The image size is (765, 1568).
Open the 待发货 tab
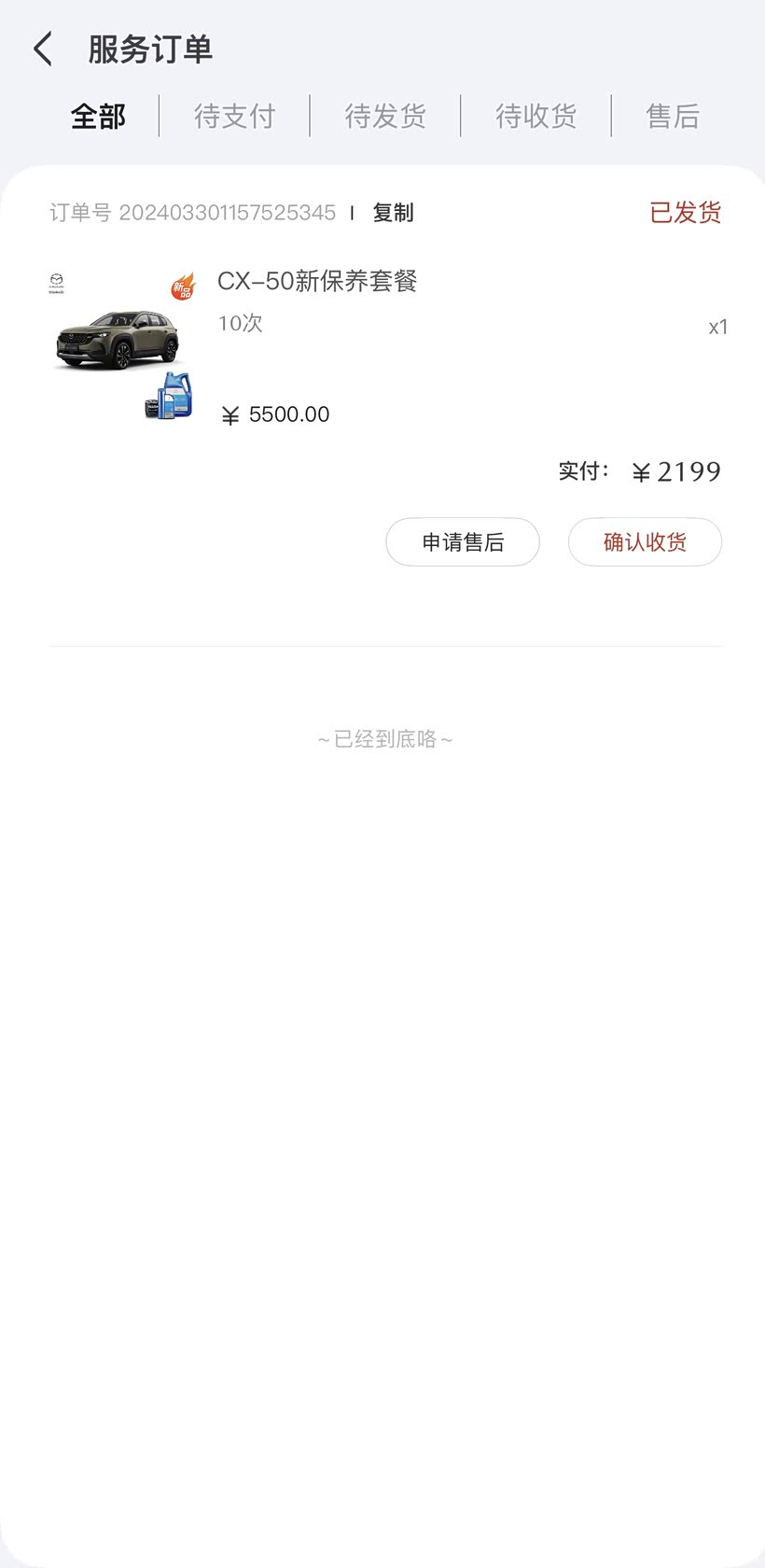385,117
